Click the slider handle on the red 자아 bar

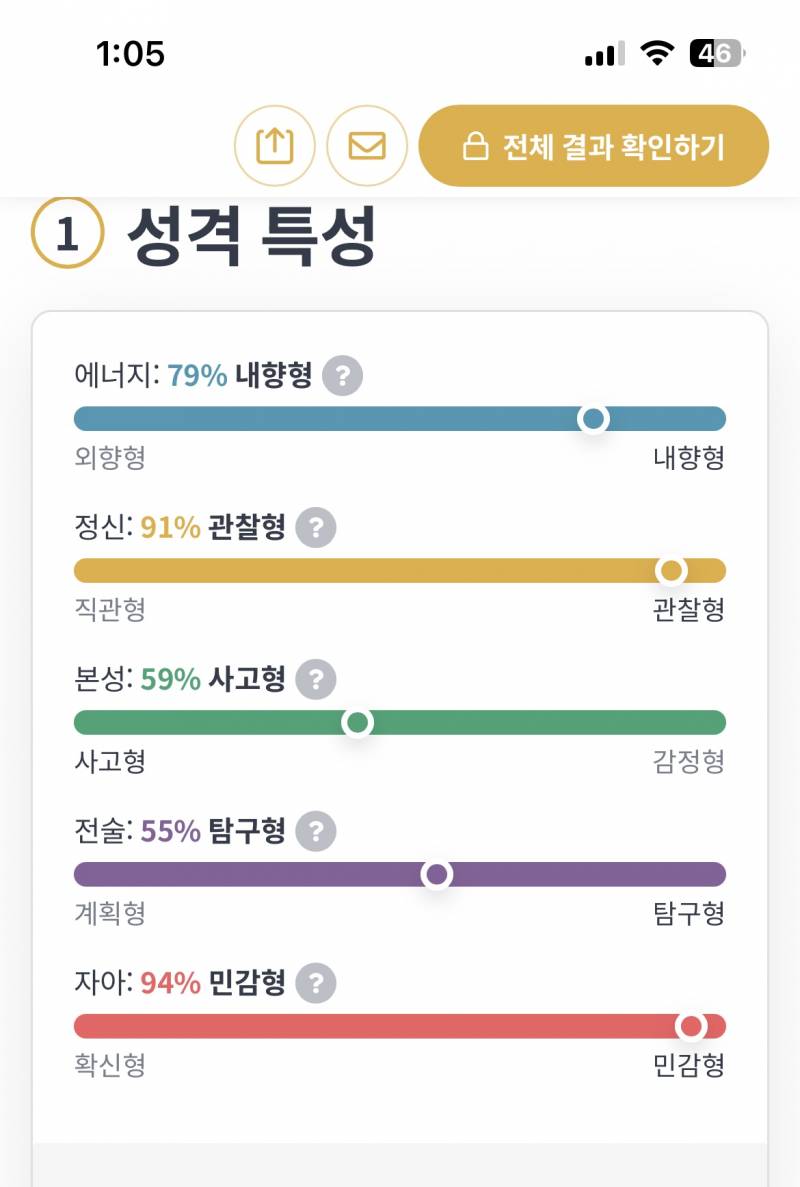click(693, 1026)
